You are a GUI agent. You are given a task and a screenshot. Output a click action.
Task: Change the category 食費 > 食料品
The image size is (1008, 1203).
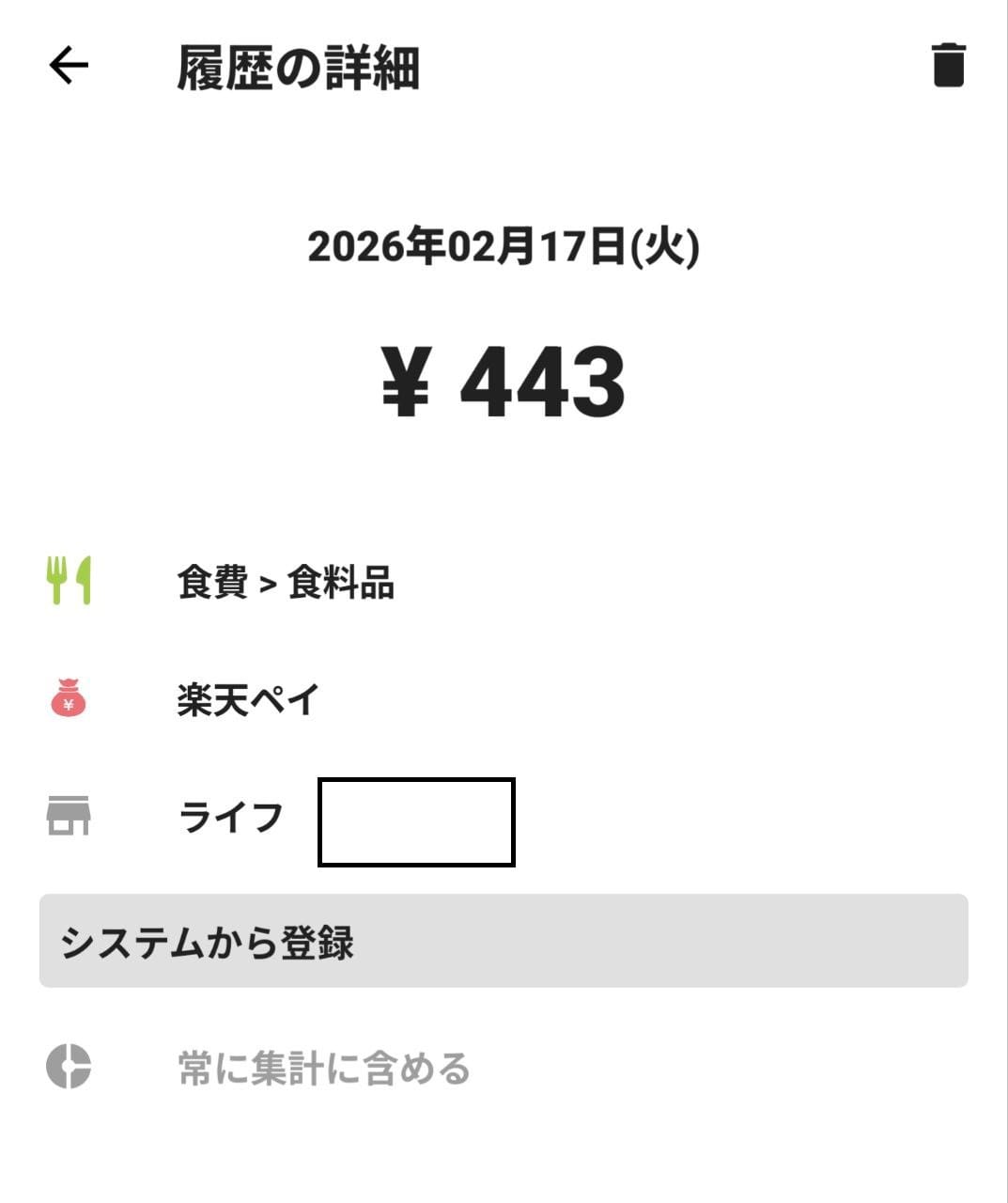286,582
